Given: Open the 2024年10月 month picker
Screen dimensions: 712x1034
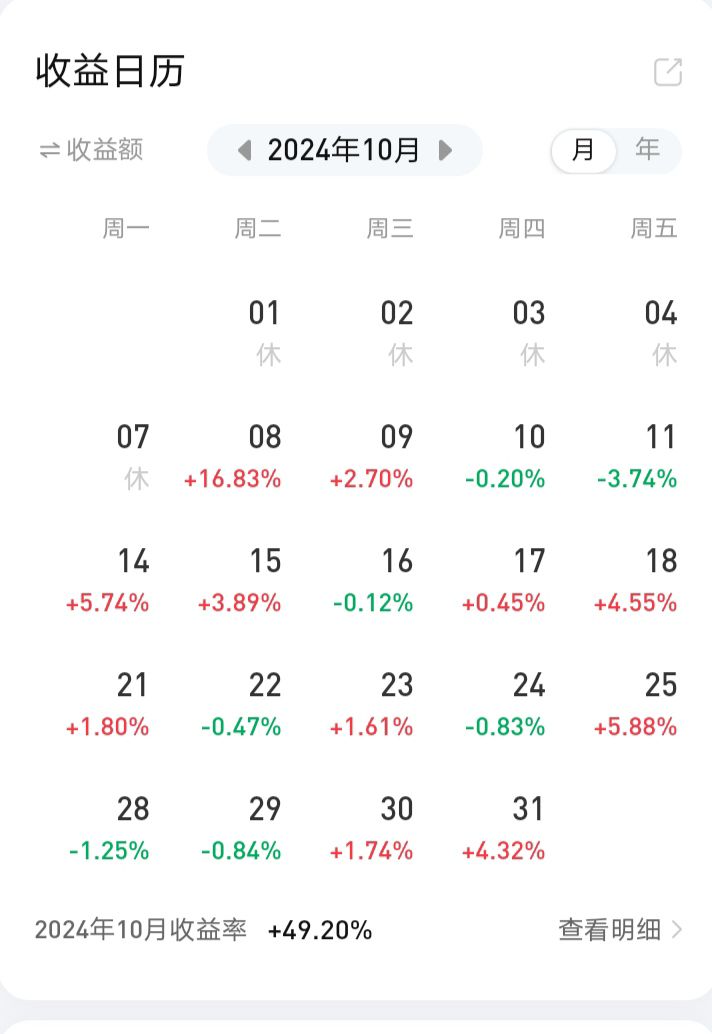Looking at the screenshot, I should point(344,150).
